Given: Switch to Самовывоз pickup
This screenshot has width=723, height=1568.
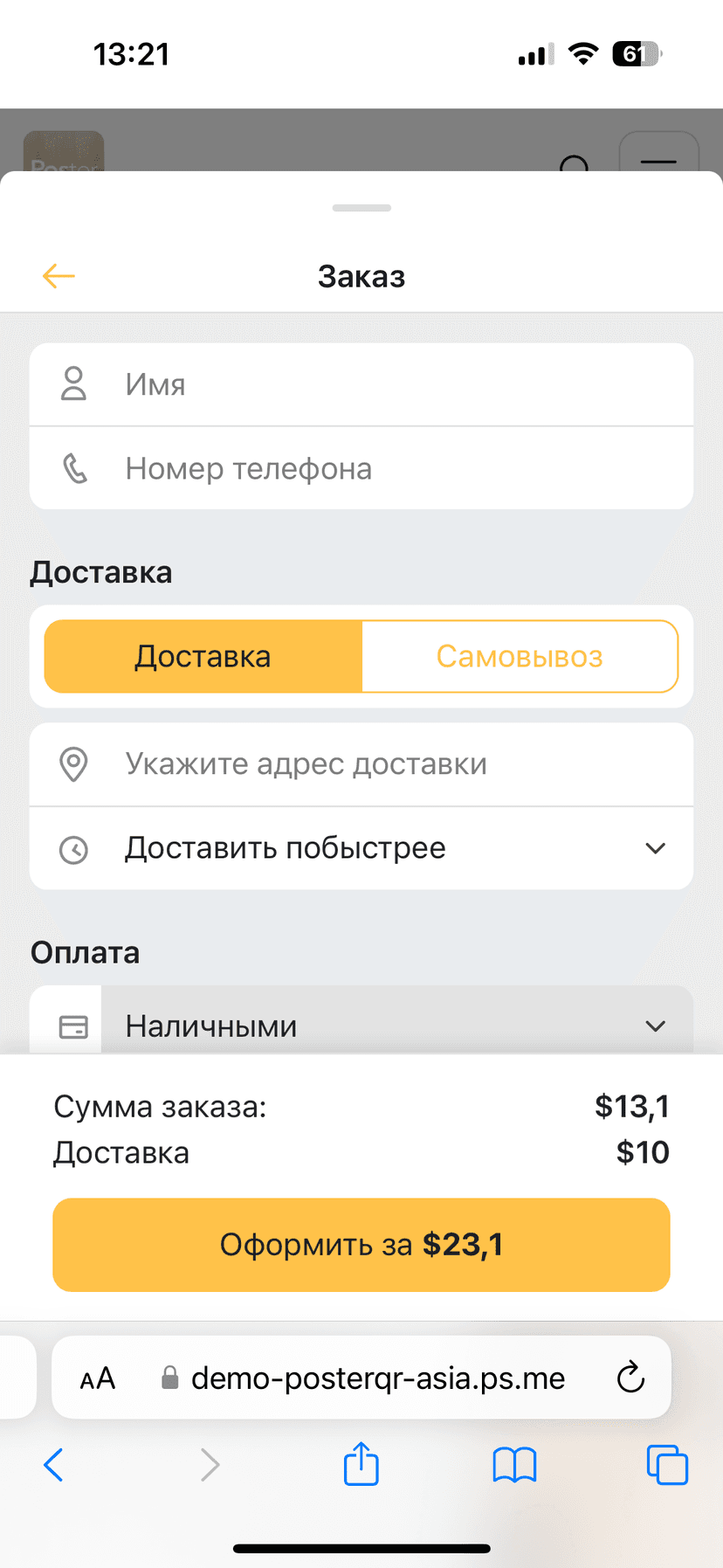Looking at the screenshot, I should point(520,657).
